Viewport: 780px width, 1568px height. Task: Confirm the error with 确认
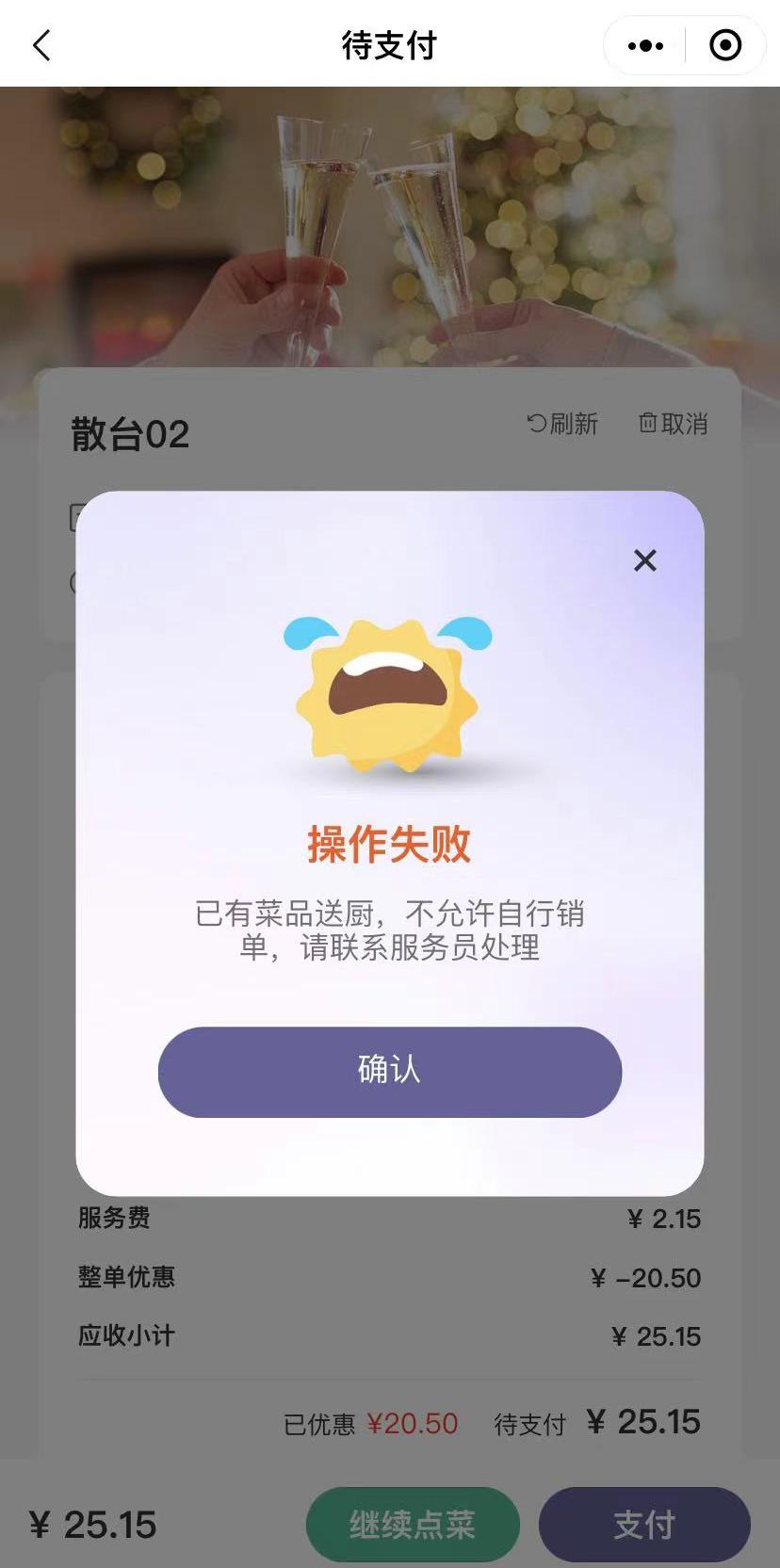[389, 1072]
